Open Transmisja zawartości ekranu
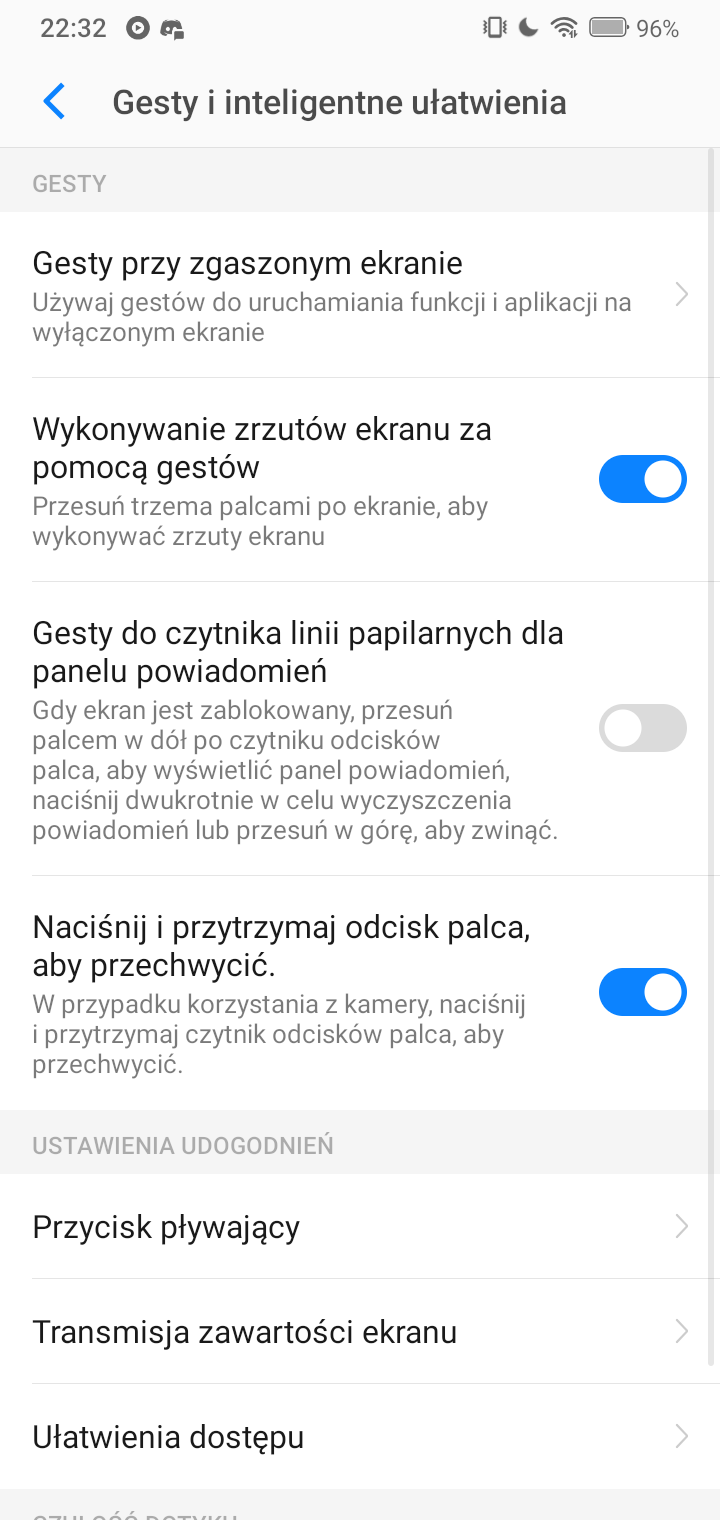The image size is (720, 1520). tap(360, 1332)
